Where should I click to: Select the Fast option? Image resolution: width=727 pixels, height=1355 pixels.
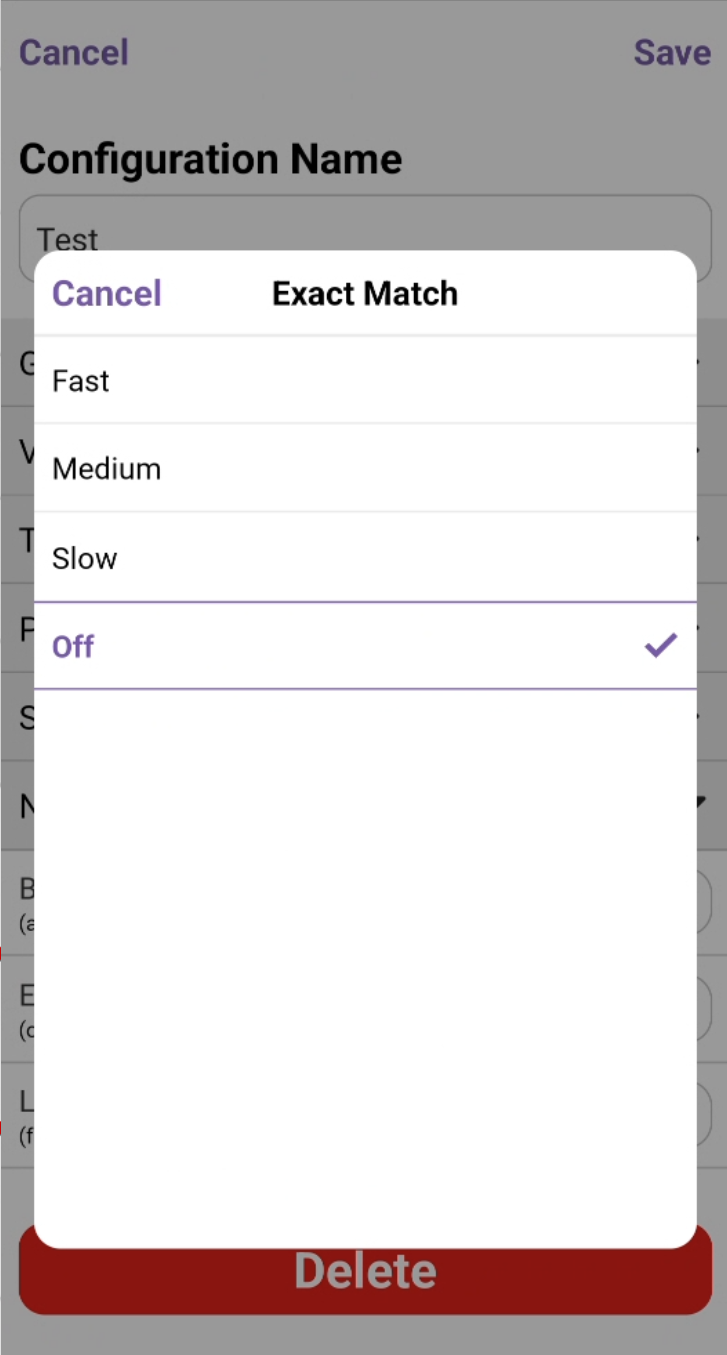click(365, 381)
